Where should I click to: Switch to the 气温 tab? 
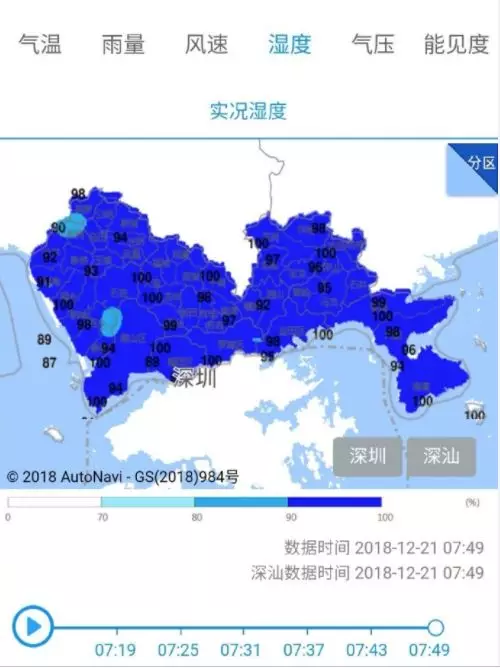click(x=40, y=44)
